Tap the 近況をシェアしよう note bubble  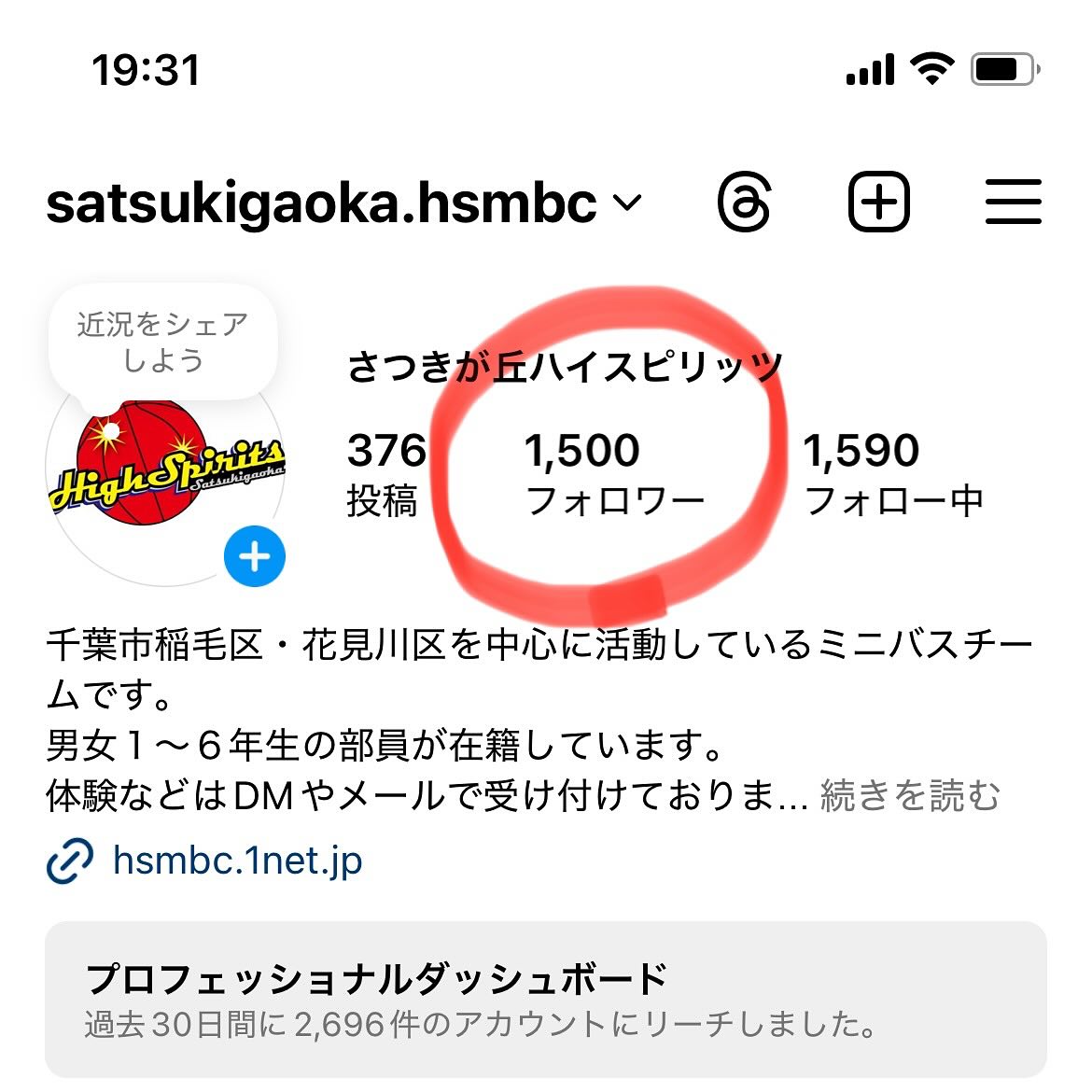163,343
